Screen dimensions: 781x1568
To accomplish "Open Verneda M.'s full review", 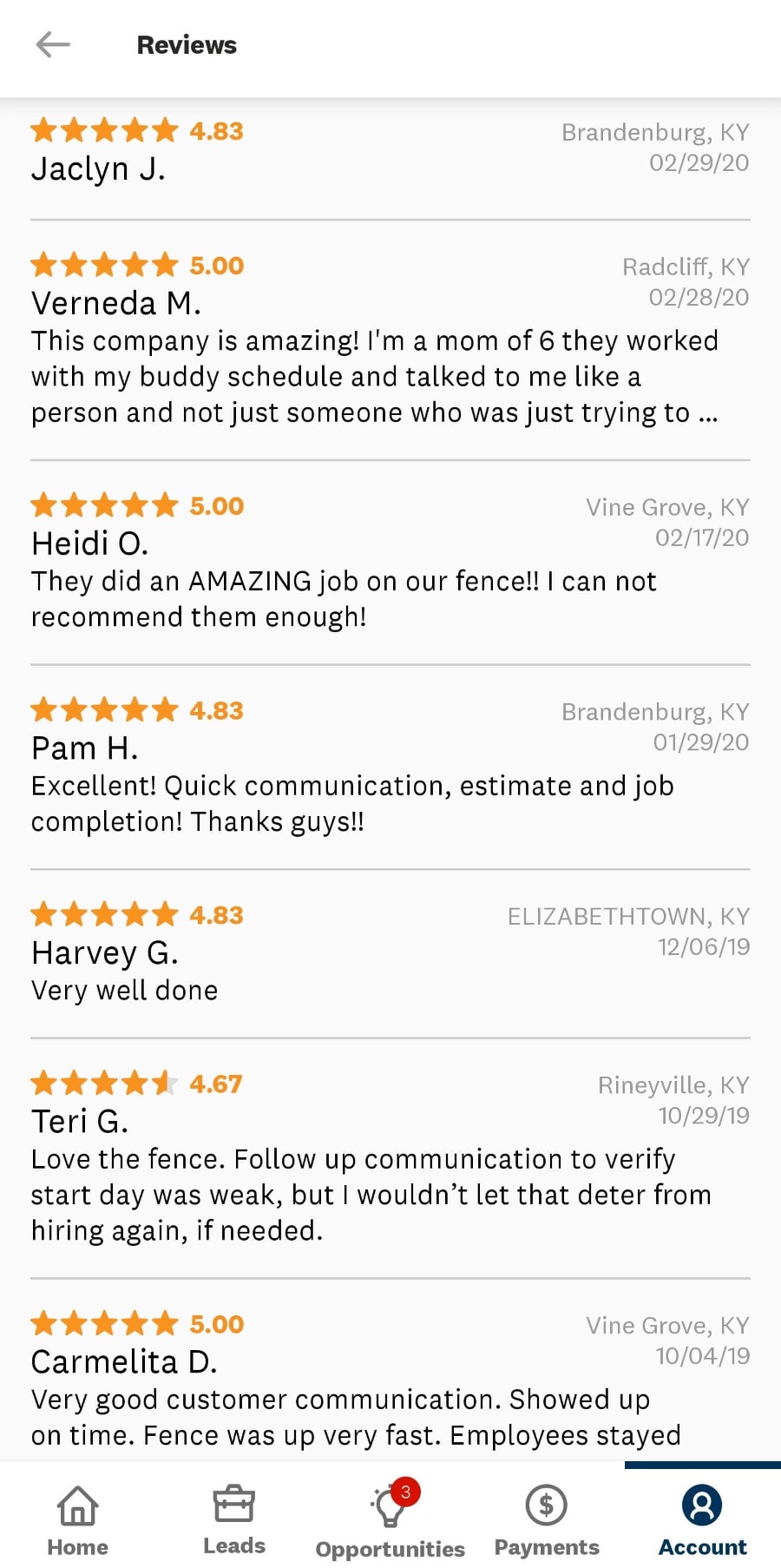I will point(373,376).
